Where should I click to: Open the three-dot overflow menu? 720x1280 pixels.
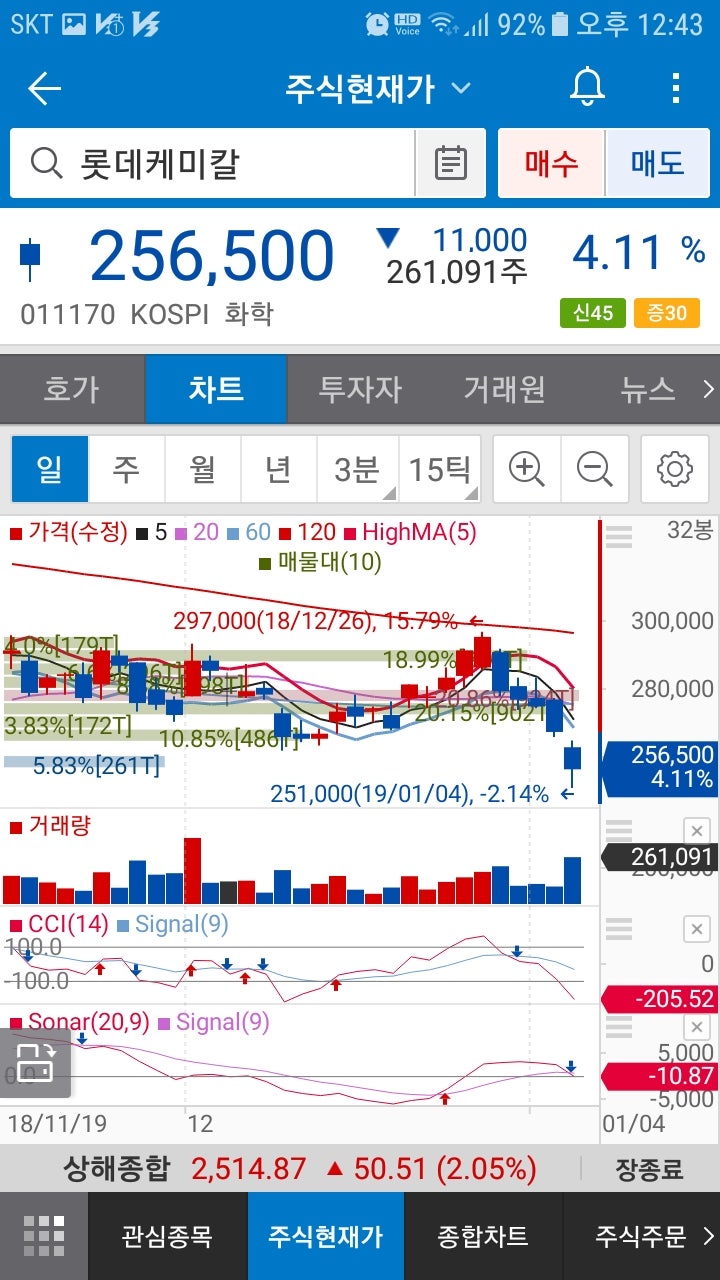point(675,88)
